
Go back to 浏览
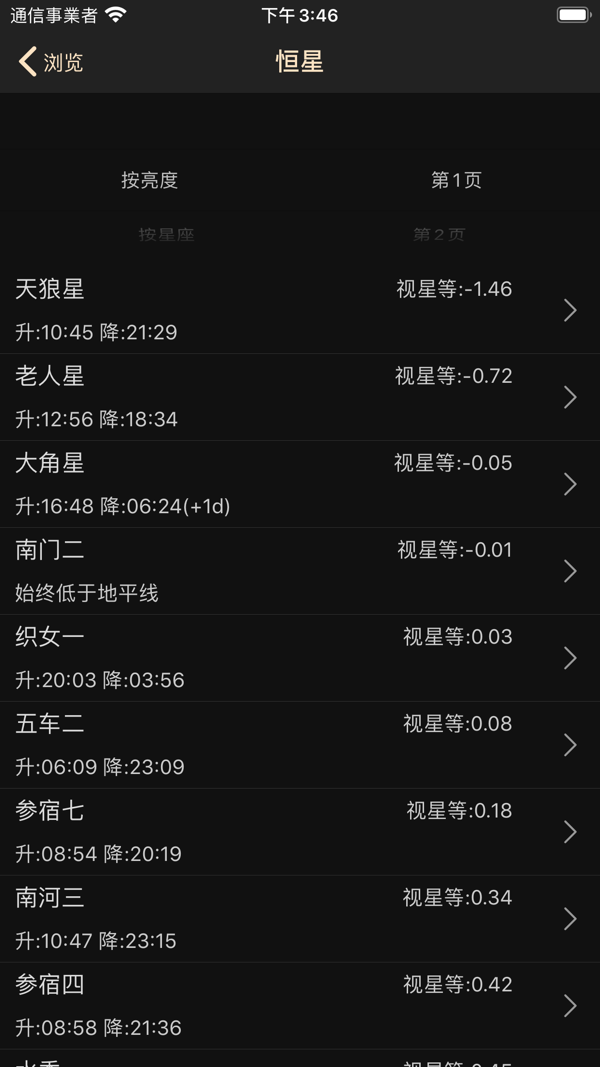[52, 62]
